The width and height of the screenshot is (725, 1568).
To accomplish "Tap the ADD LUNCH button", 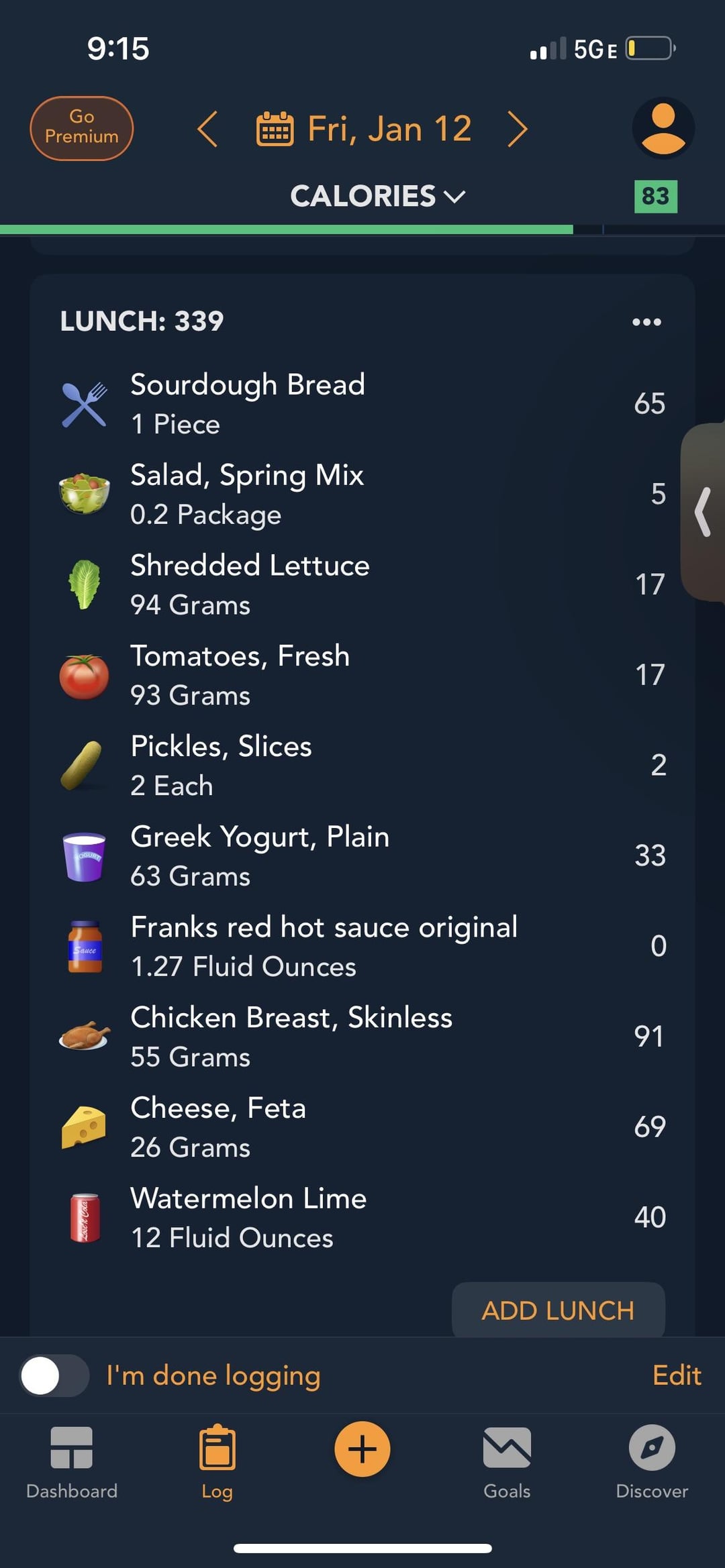I will (559, 1310).
